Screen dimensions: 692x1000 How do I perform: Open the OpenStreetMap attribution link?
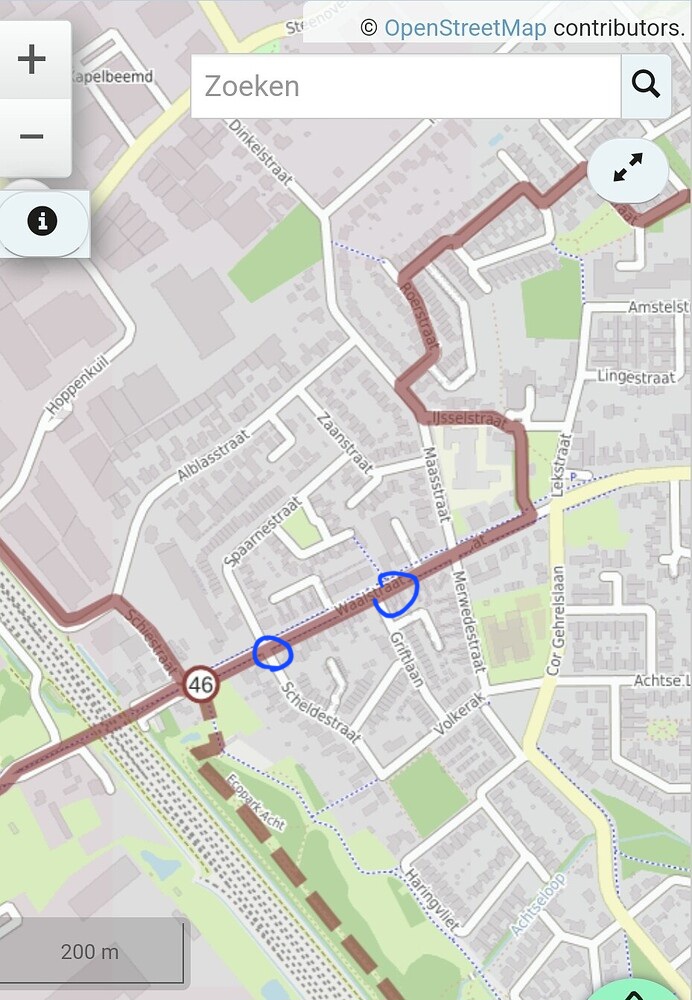(x=466, y=28)
